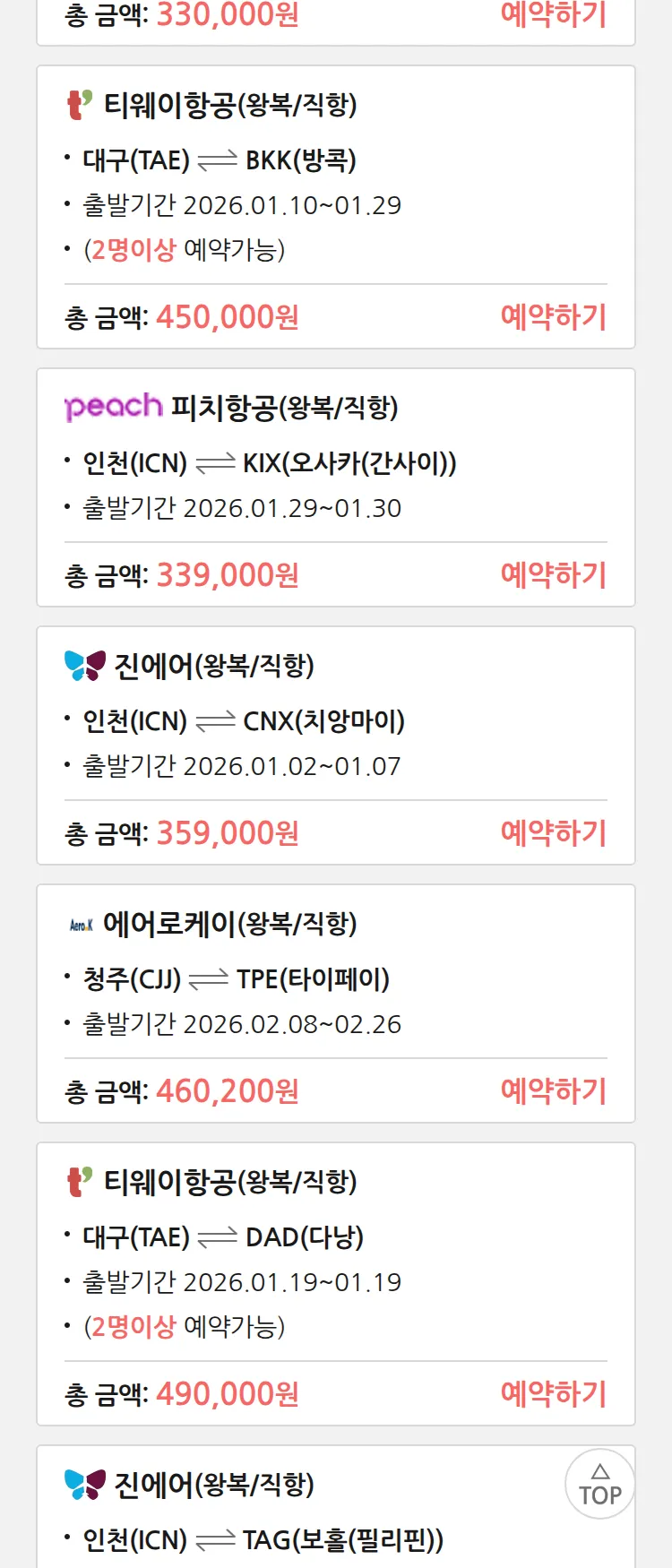Reserve the Peach 인천–오사카 339,000원 flight
This screenshot has height=1568, width=672.
(553, 575)
